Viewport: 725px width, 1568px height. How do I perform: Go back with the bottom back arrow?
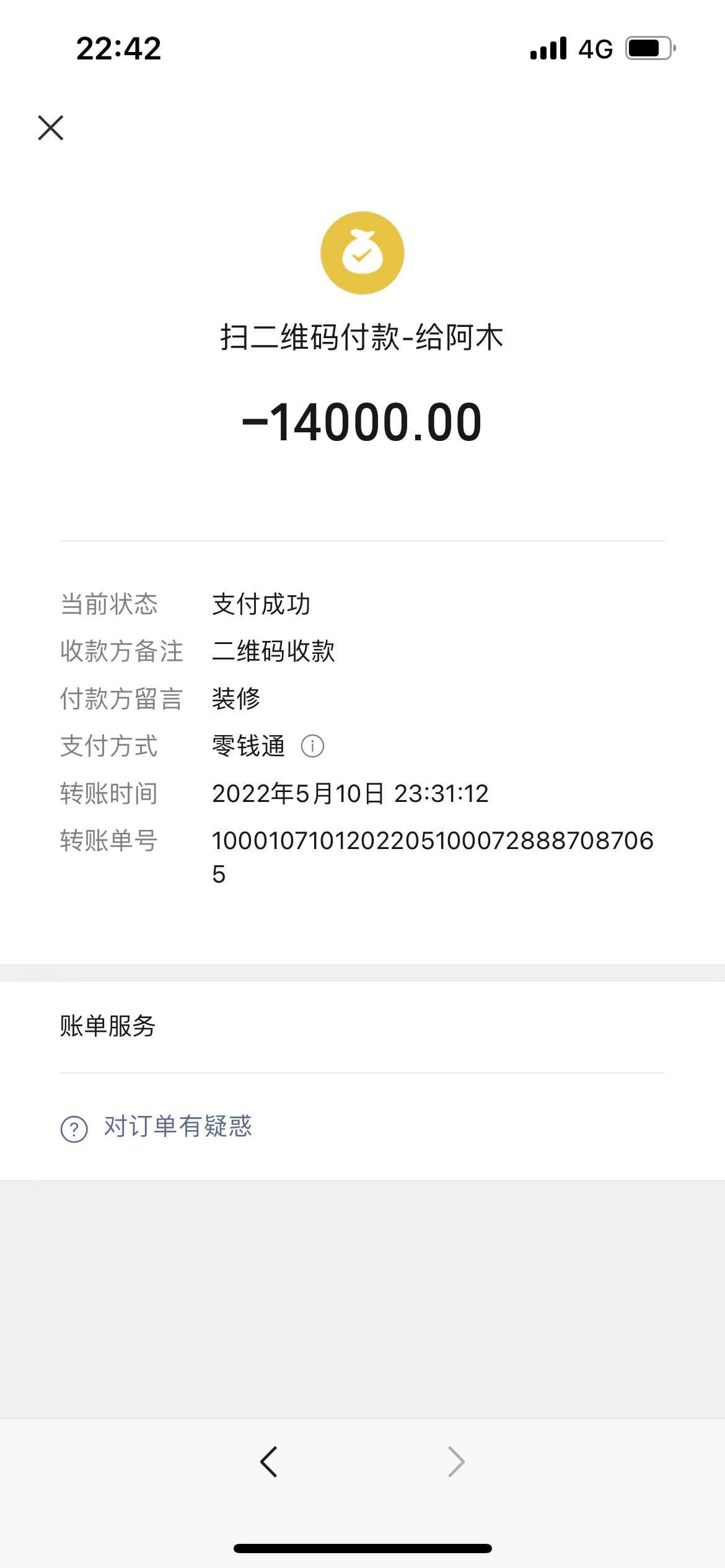pyautogui.click(x=269, y=1462)
